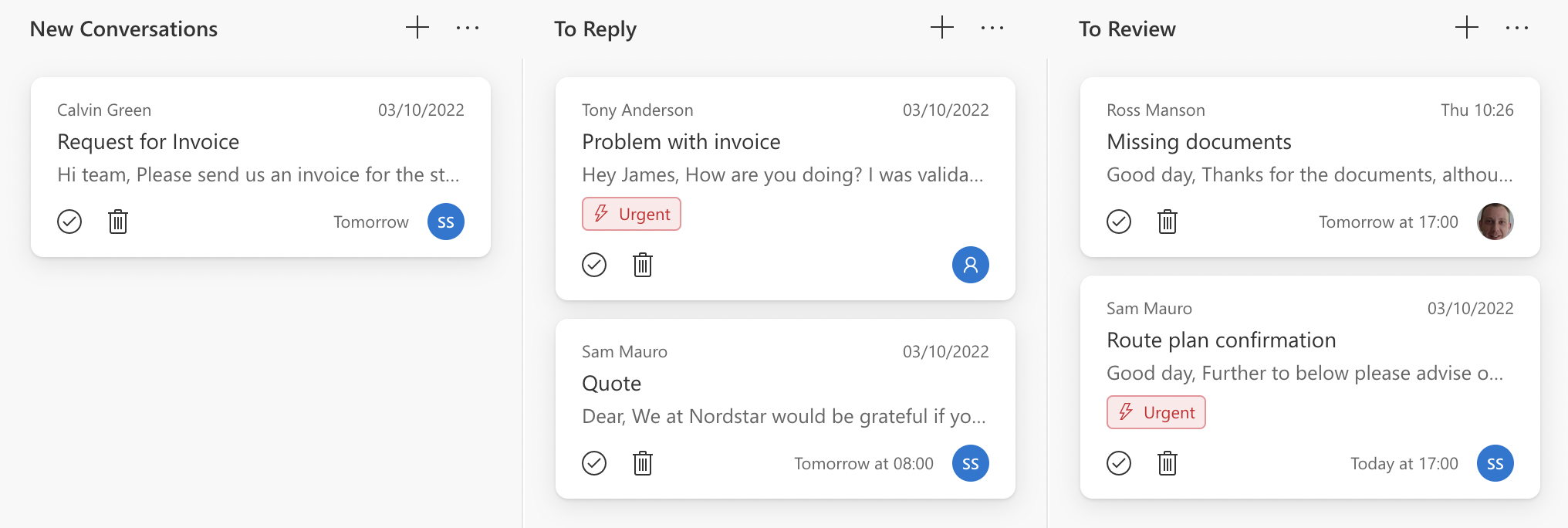Viewport: 1568px width, 528px height.
Task: Open To Reply column options menu
Action: 992,28
